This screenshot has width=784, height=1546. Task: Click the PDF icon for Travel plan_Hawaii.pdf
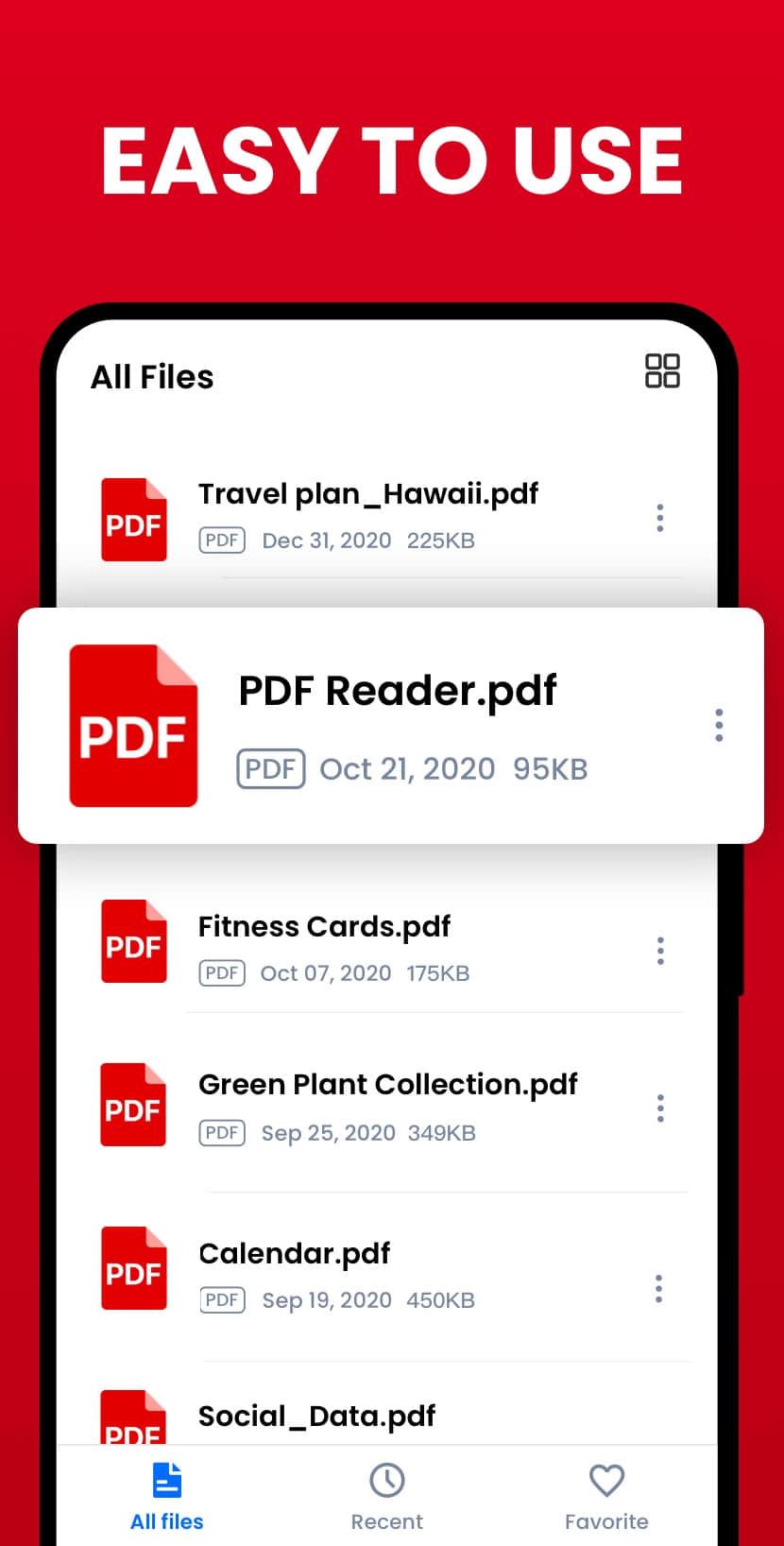coord(133,518)
